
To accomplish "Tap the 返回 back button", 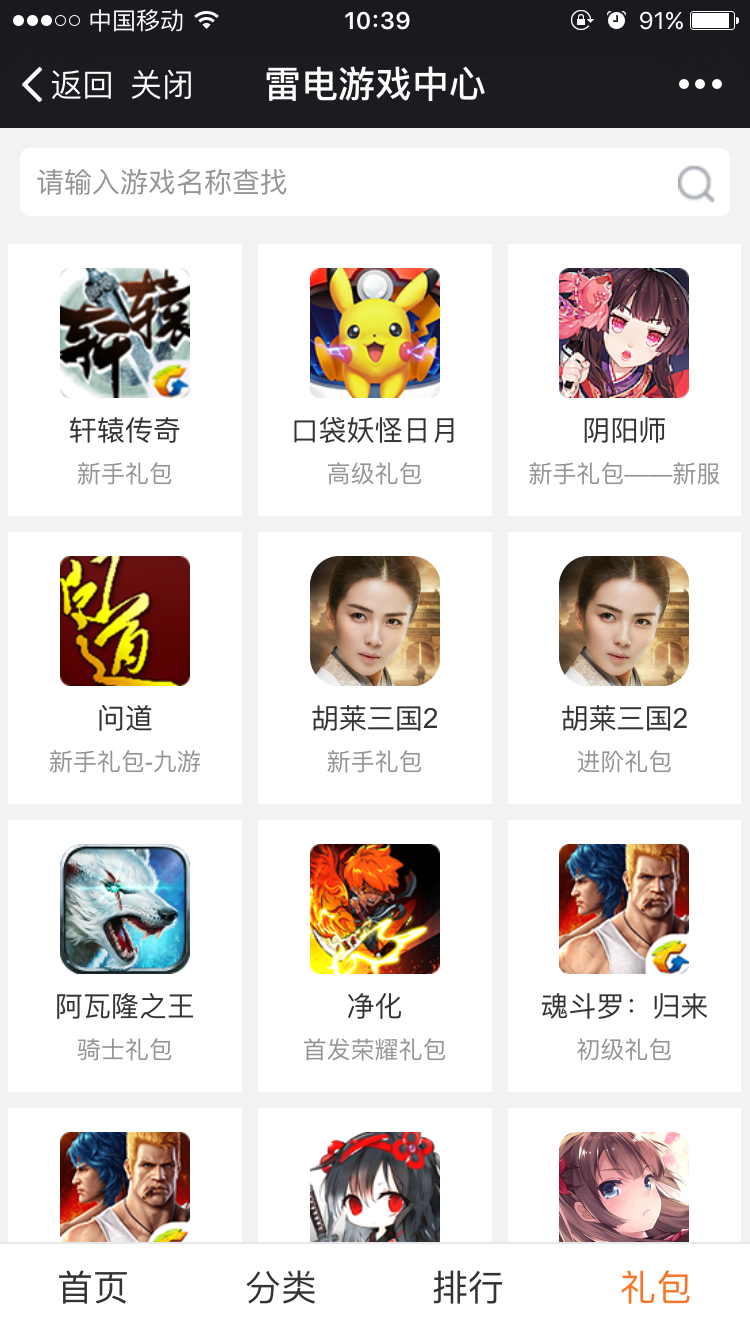I will [66, 85].
